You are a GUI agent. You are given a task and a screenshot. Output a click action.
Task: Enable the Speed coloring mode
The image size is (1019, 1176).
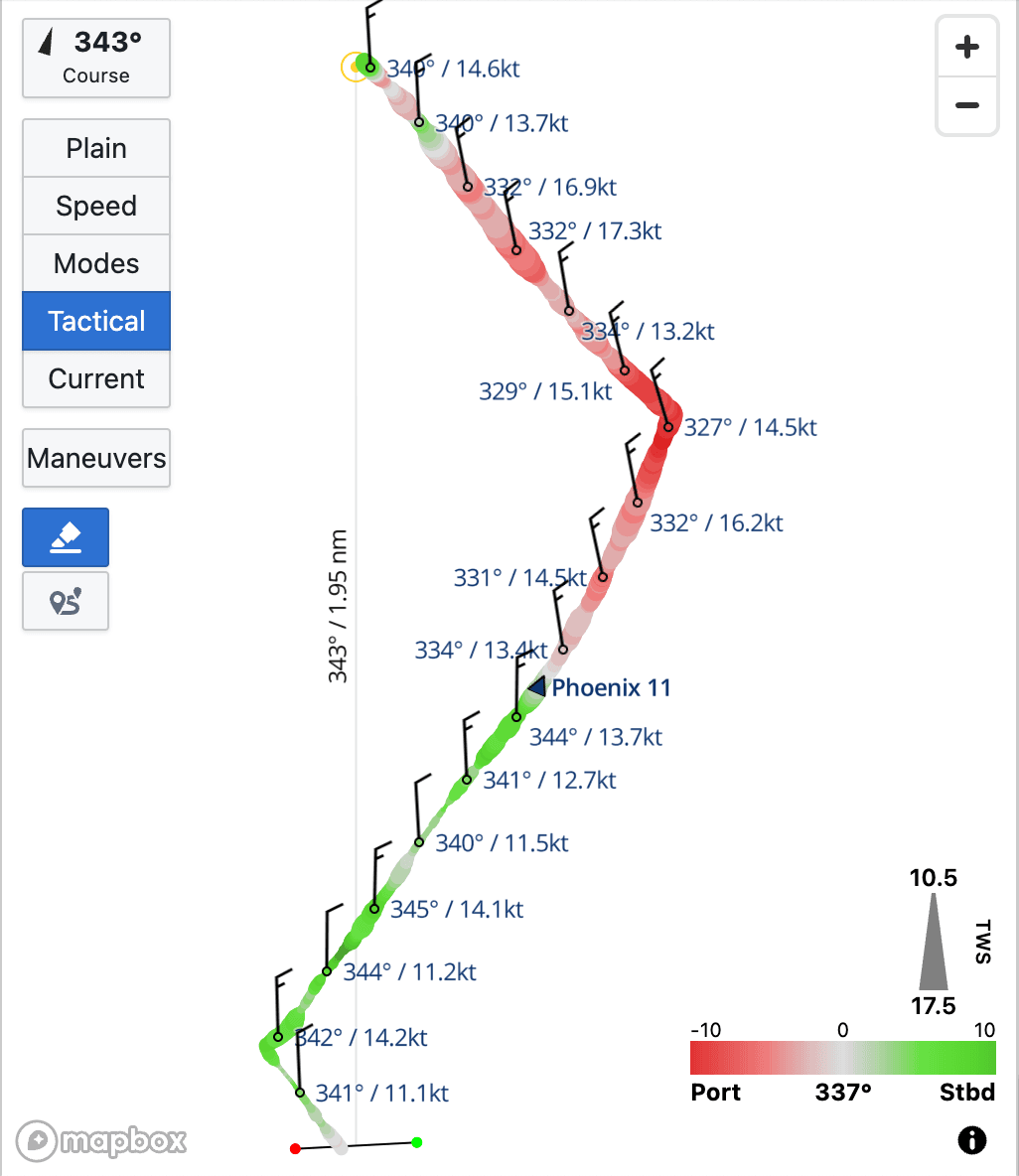pyautogui.click(x=95, y=206)
